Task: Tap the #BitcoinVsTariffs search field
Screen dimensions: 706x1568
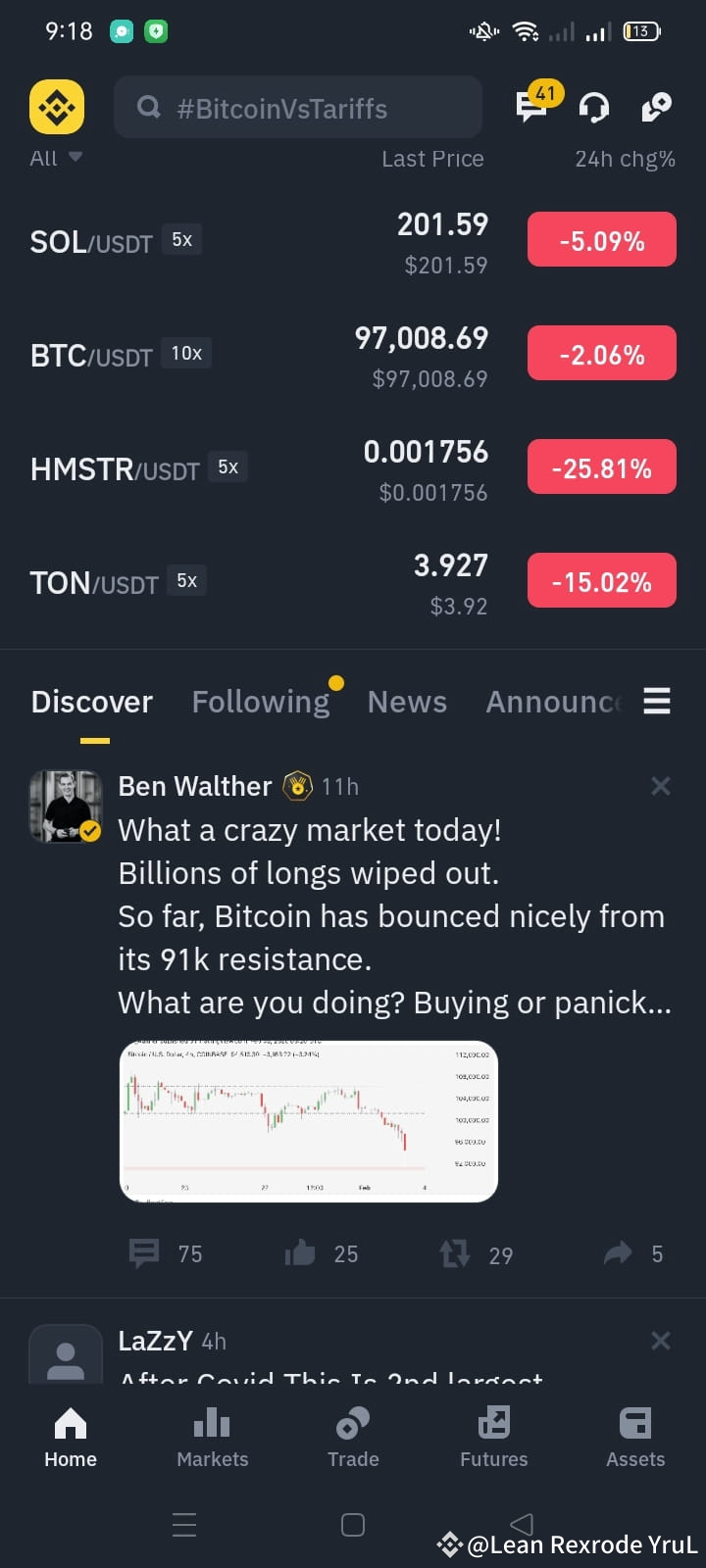Action: [x=298, y=108]
